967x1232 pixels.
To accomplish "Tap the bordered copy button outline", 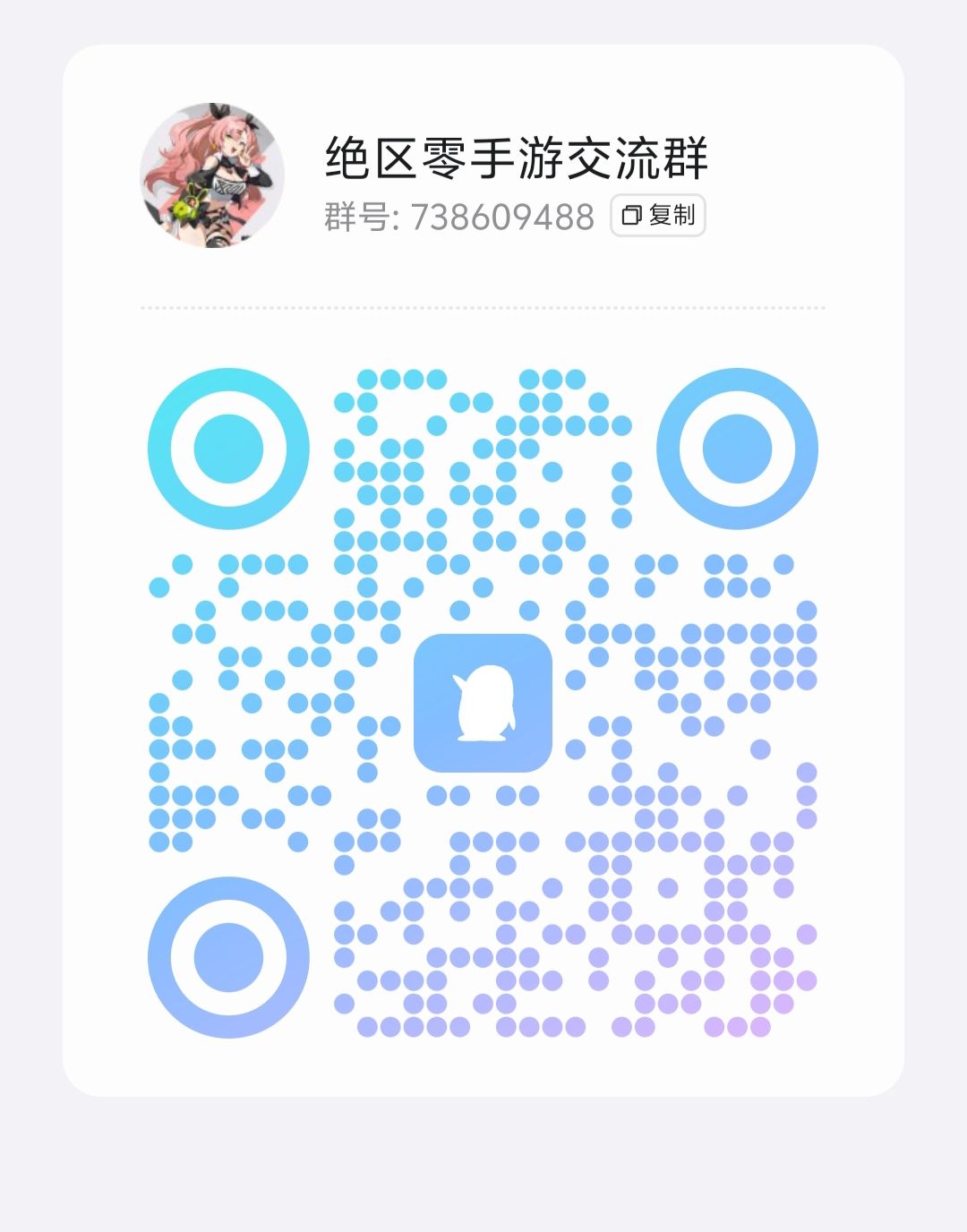I will click(x=656, y=215).
